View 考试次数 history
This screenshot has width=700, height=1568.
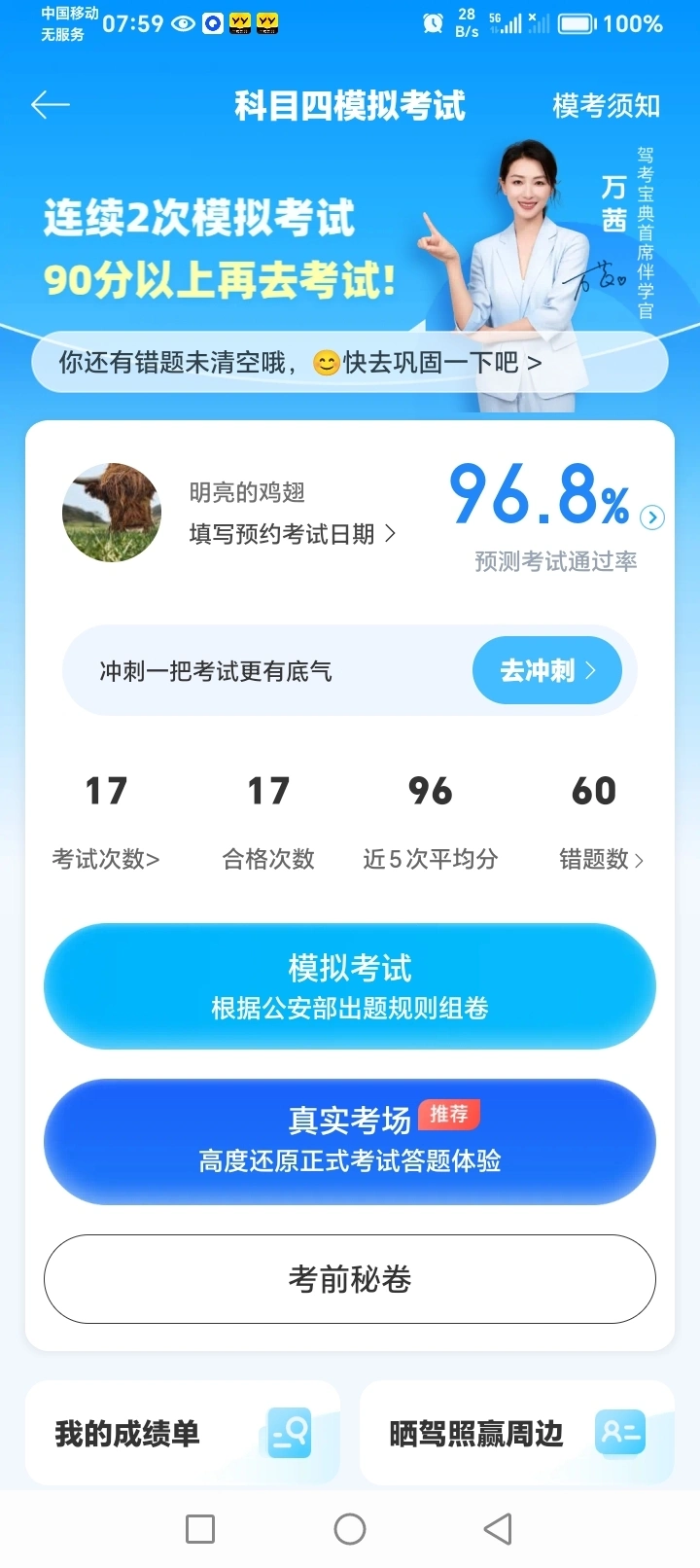pyautogui.click(x=106, y=858)
